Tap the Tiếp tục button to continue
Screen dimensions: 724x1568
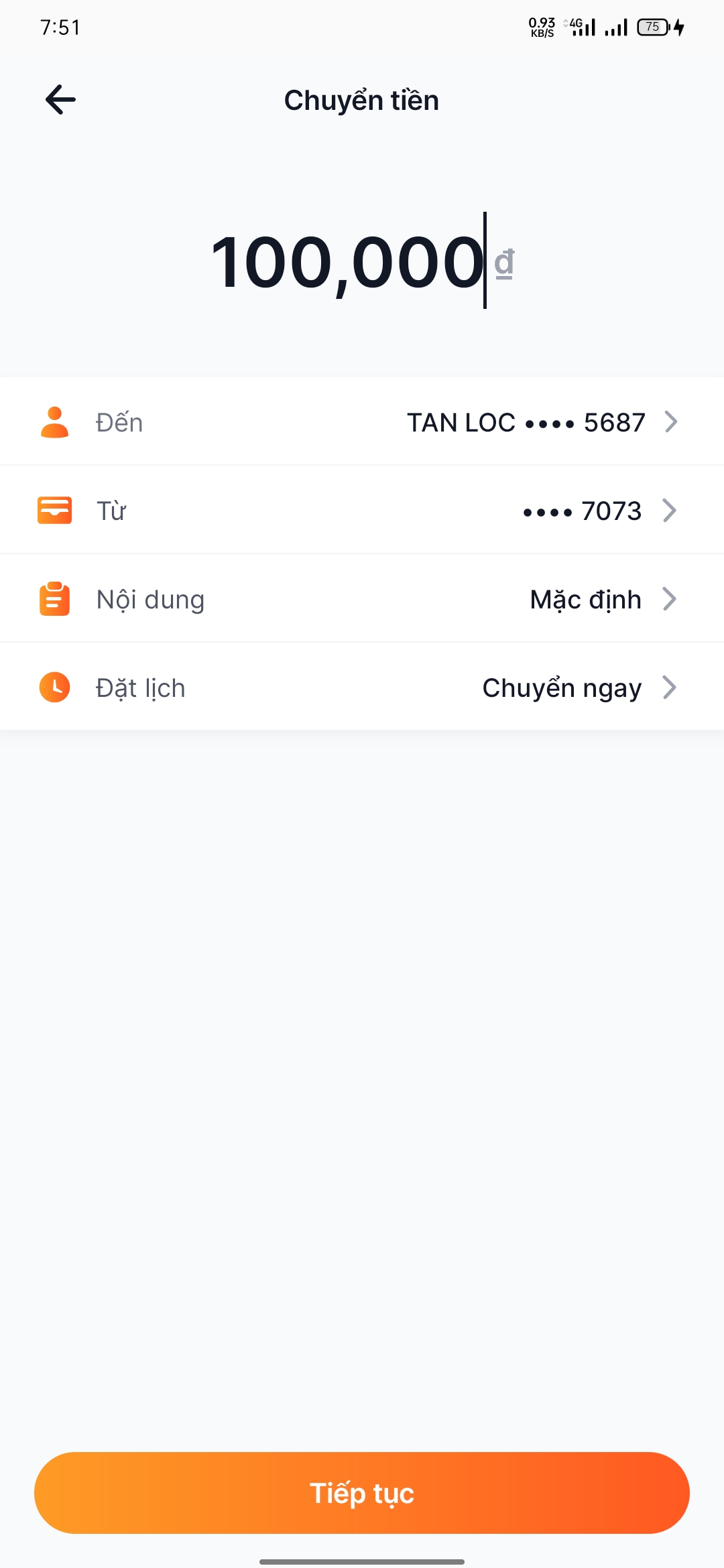(x=362, y=1493)
